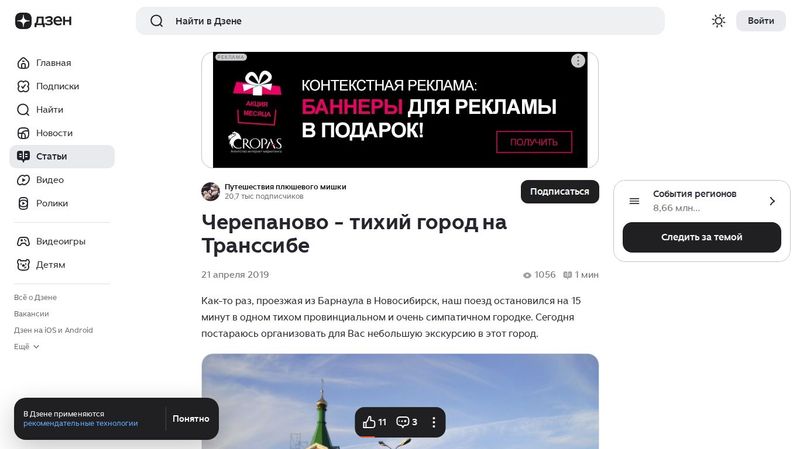Image resolution: width=800 pixels, height=449 pixels.
Task: Open the Детям section
Action: pyautogui.click(x=50, y=265)
